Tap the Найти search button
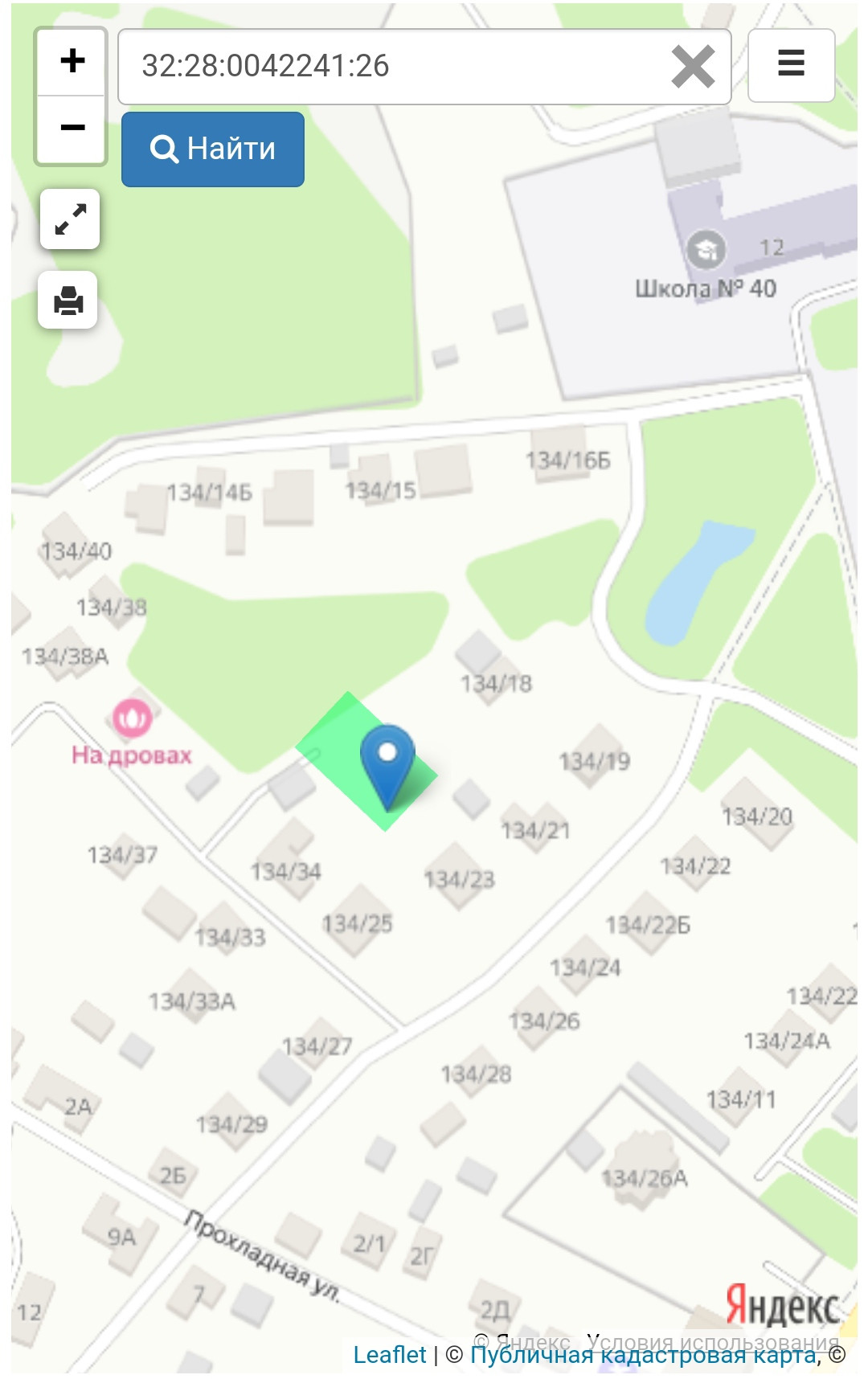The width and height of the screenshot is (868, 1379). 213,149
